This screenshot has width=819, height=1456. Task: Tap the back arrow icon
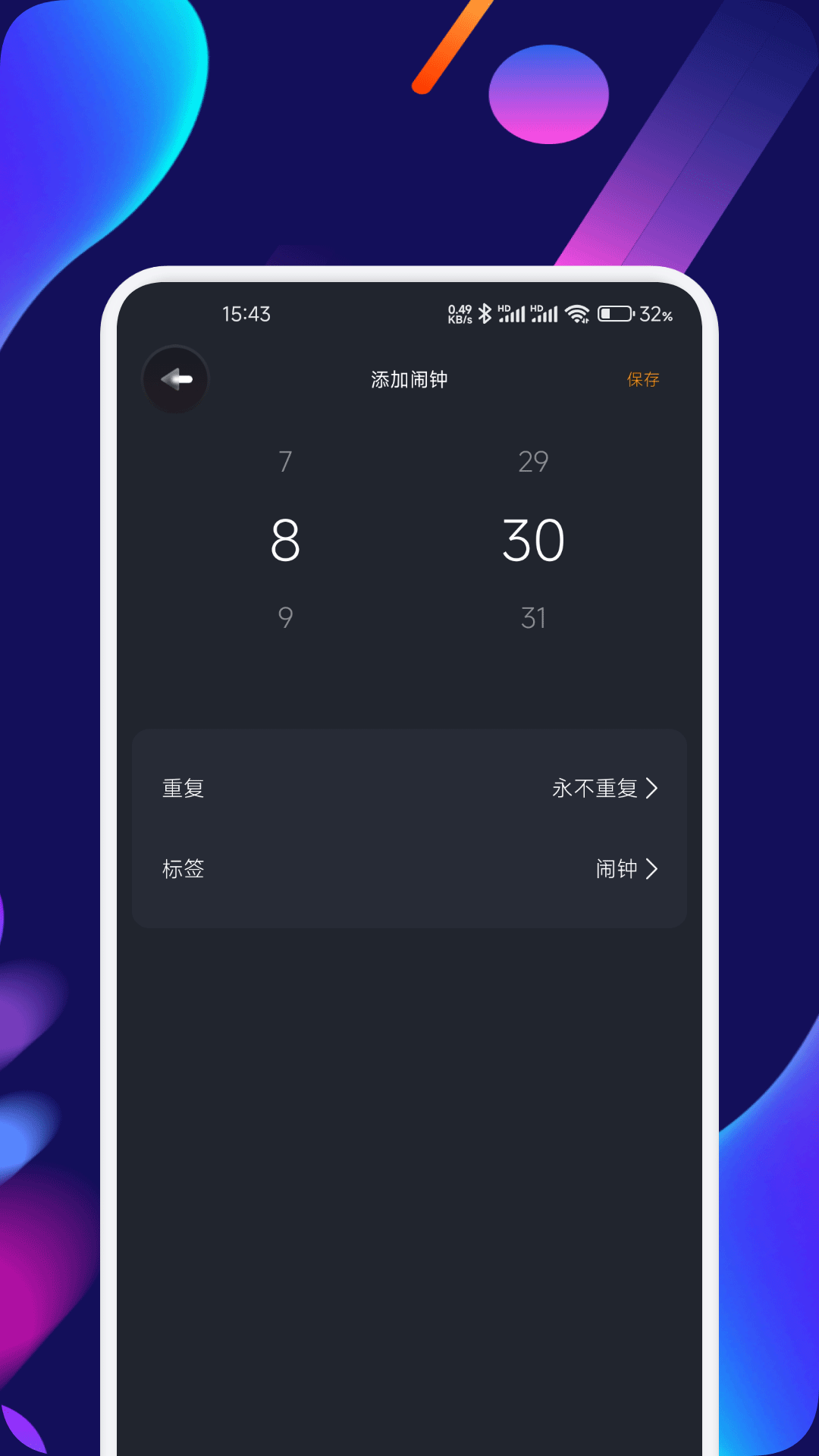(175, 381)
